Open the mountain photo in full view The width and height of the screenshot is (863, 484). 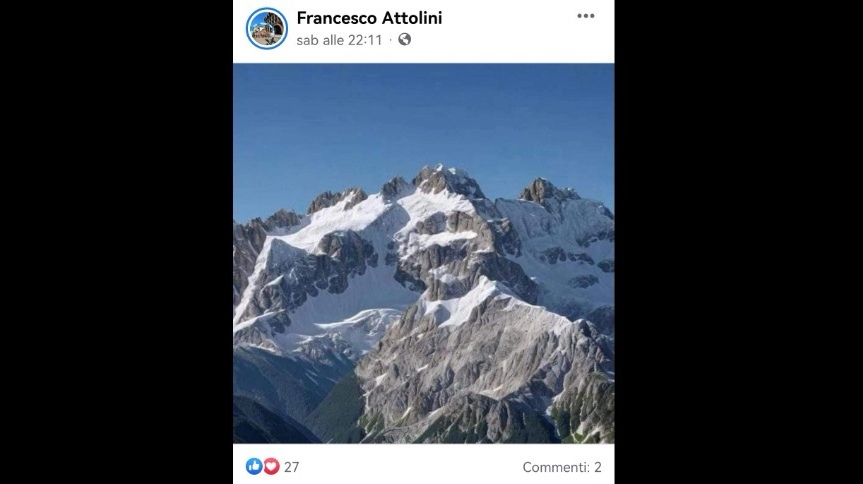pyautogui.click(x=423, y=253)
